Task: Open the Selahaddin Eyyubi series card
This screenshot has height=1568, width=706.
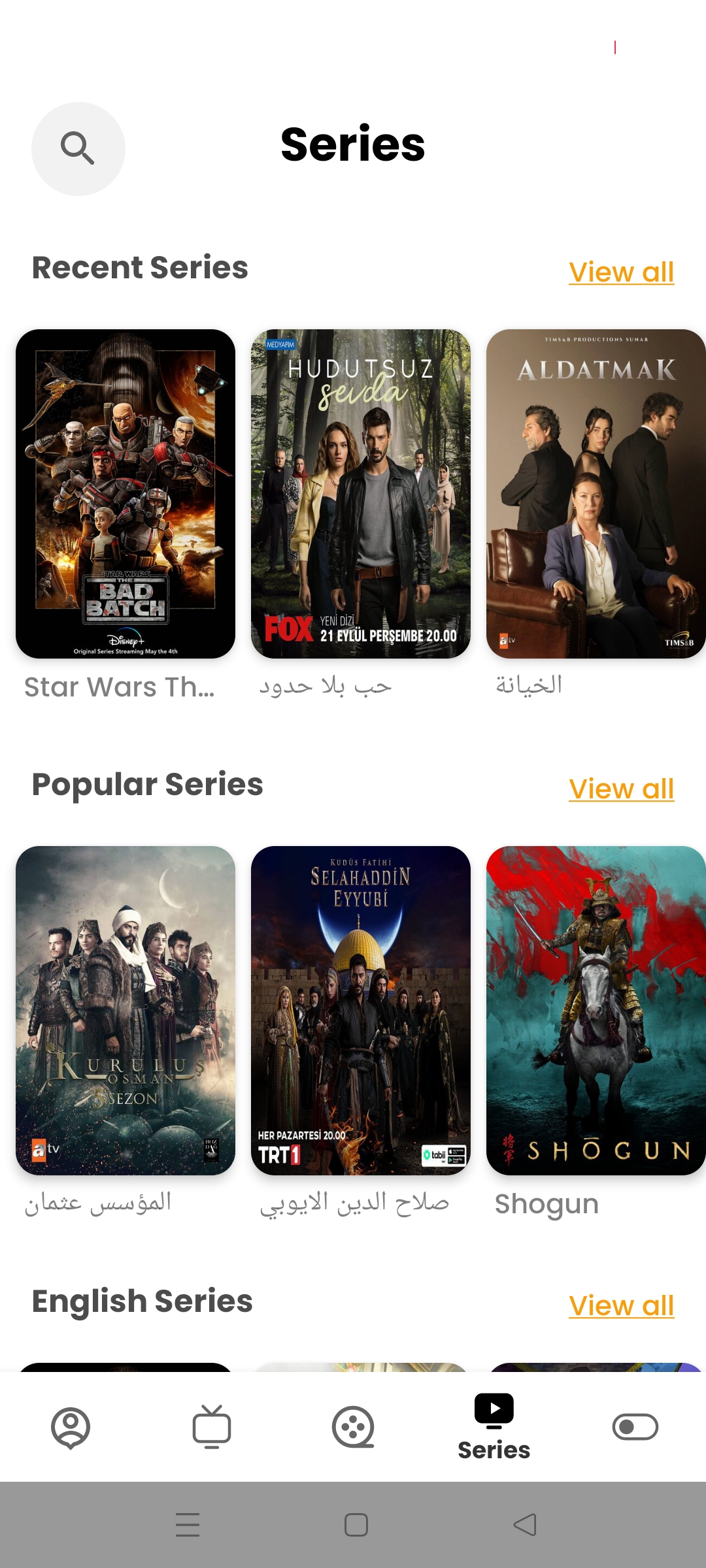Action: point(360,1010)
